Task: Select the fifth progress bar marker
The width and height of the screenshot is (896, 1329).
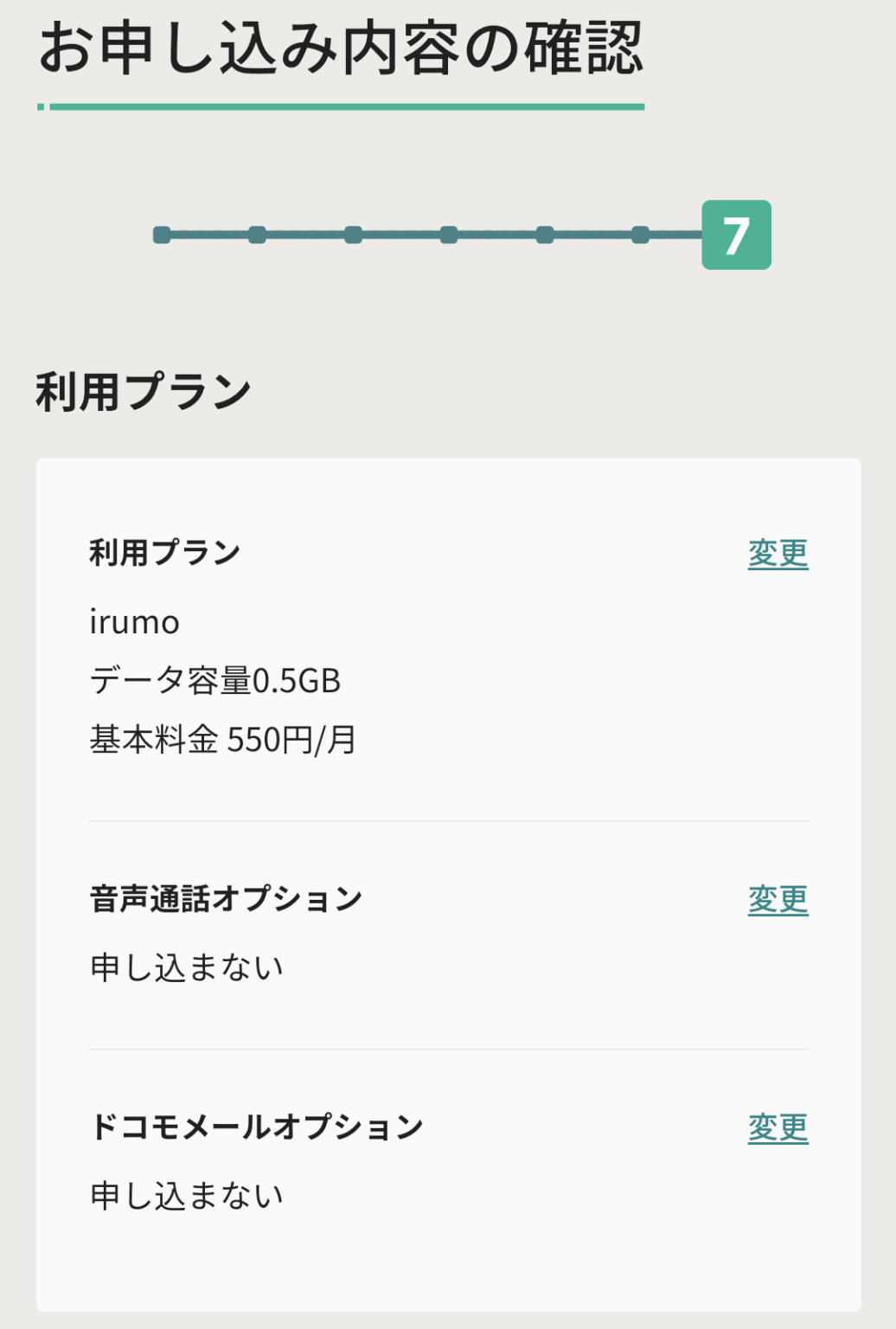Action: [545, 234]
